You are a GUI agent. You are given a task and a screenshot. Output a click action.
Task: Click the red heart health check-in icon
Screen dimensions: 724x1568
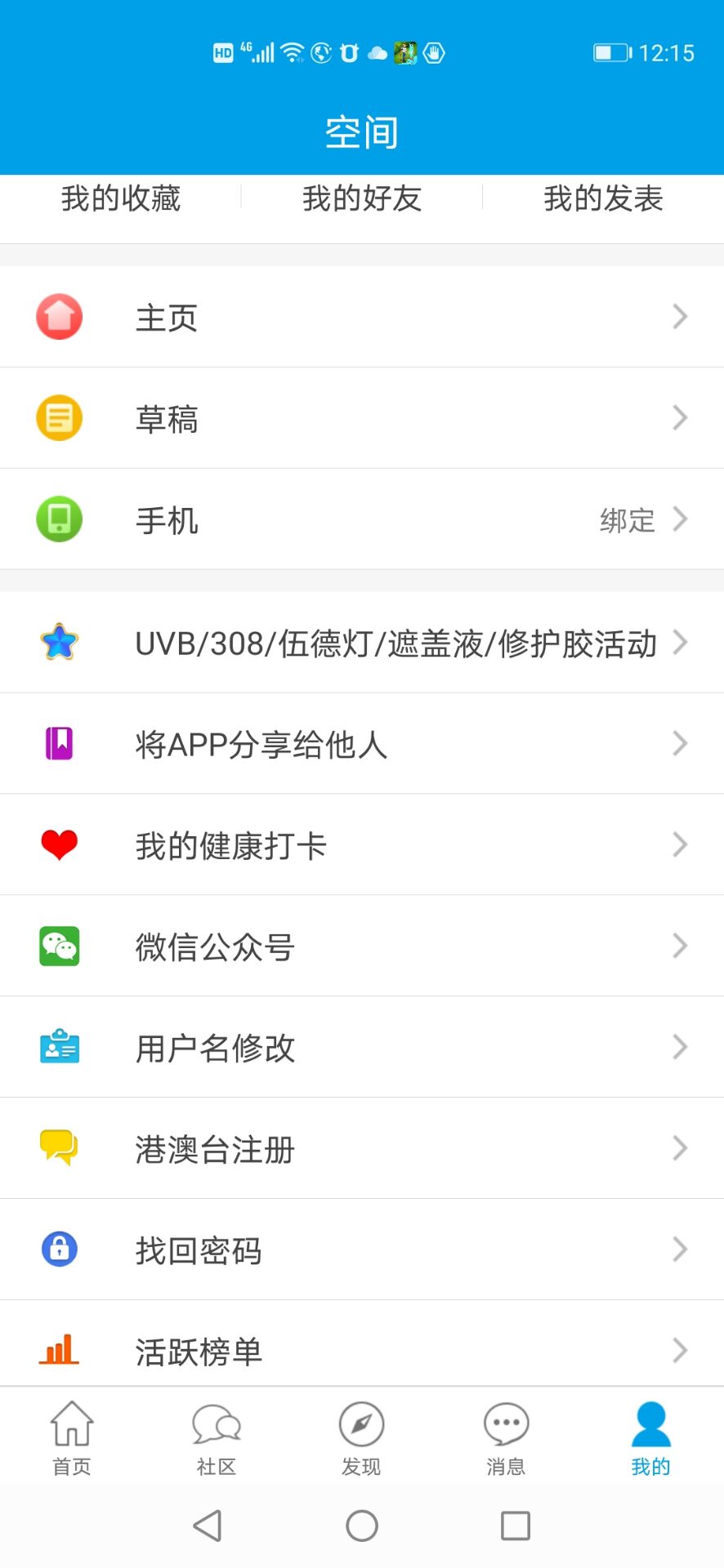coord(59,844)
